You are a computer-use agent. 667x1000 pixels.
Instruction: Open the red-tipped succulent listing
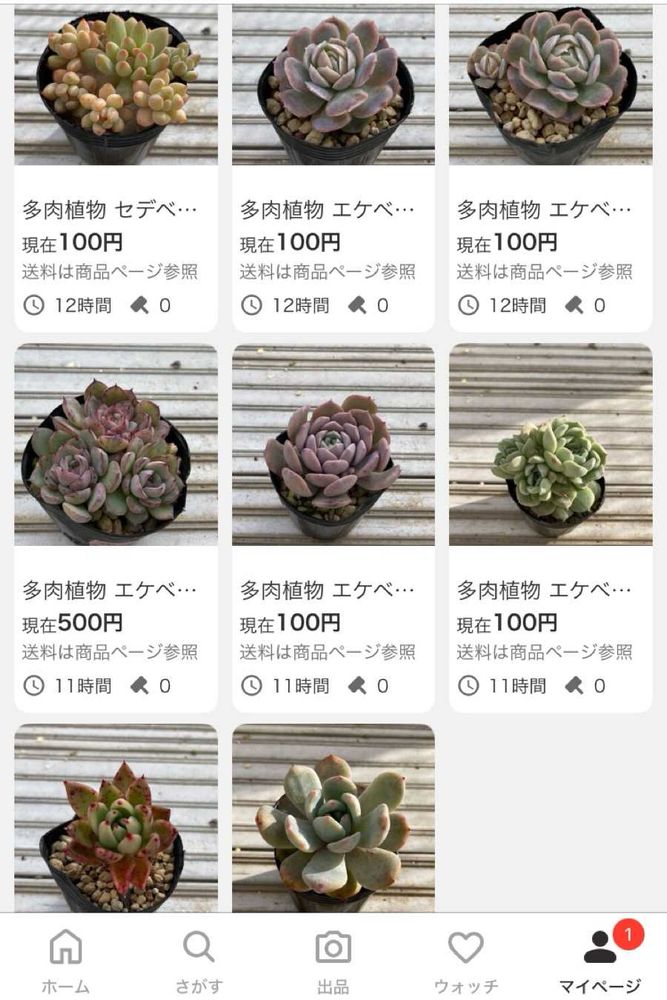point(116,815)
